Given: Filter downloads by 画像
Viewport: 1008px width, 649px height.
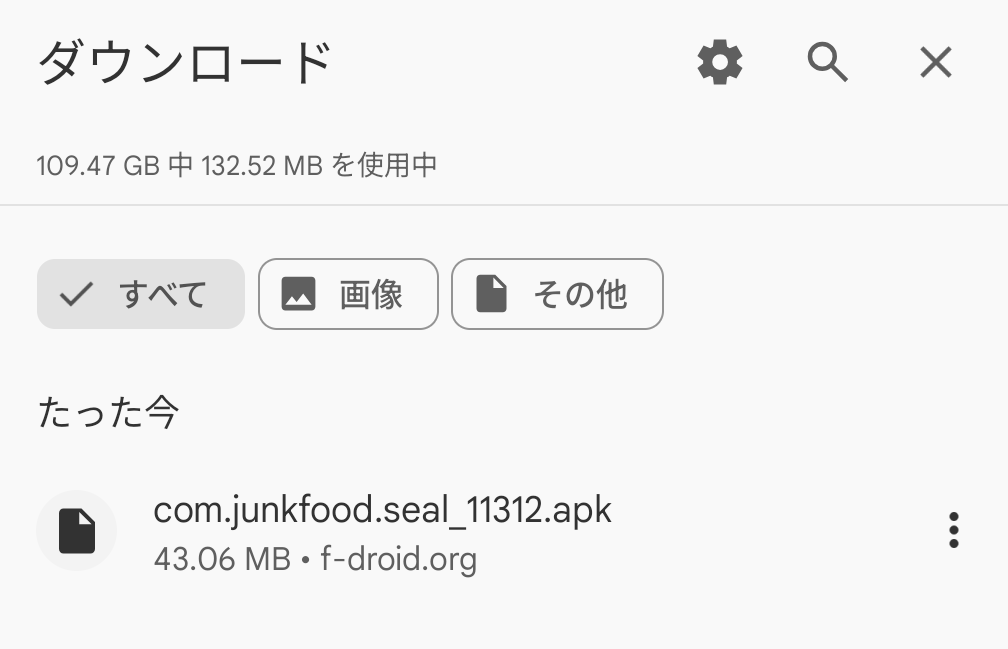Looking at the screenshot, I should click(348, 294).
